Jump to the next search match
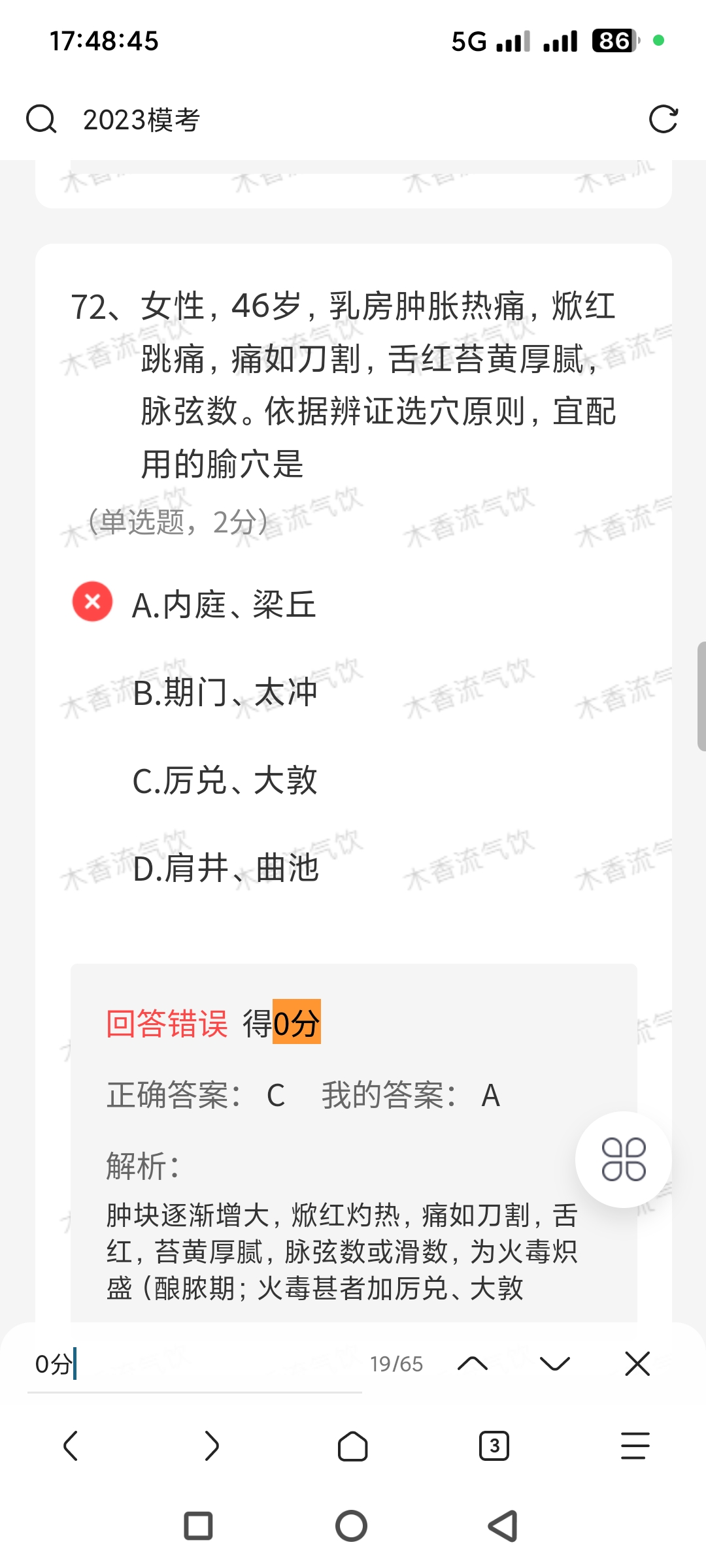 (555, 1364)
